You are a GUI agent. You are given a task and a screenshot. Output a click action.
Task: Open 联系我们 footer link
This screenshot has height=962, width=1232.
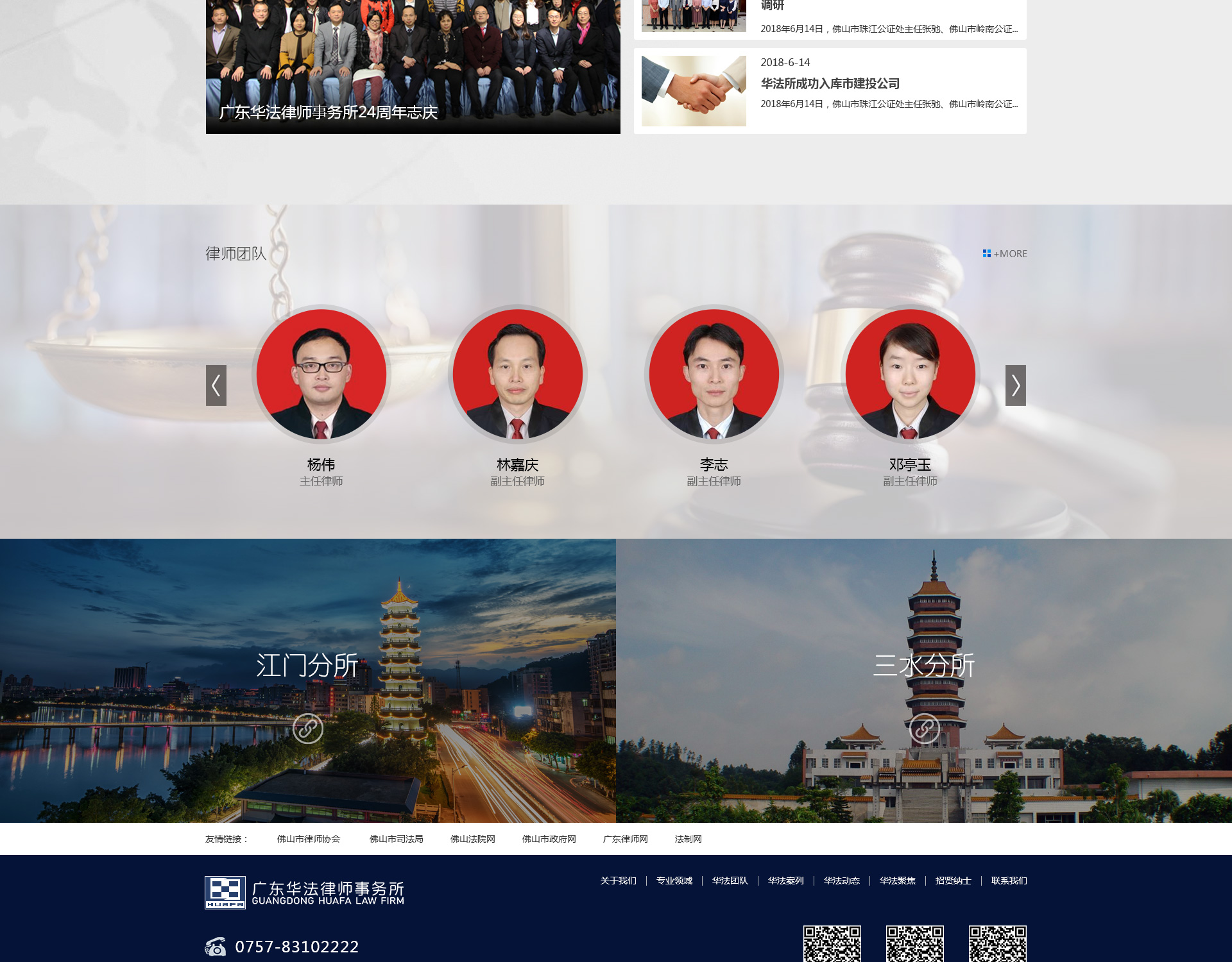point(1009,881)
